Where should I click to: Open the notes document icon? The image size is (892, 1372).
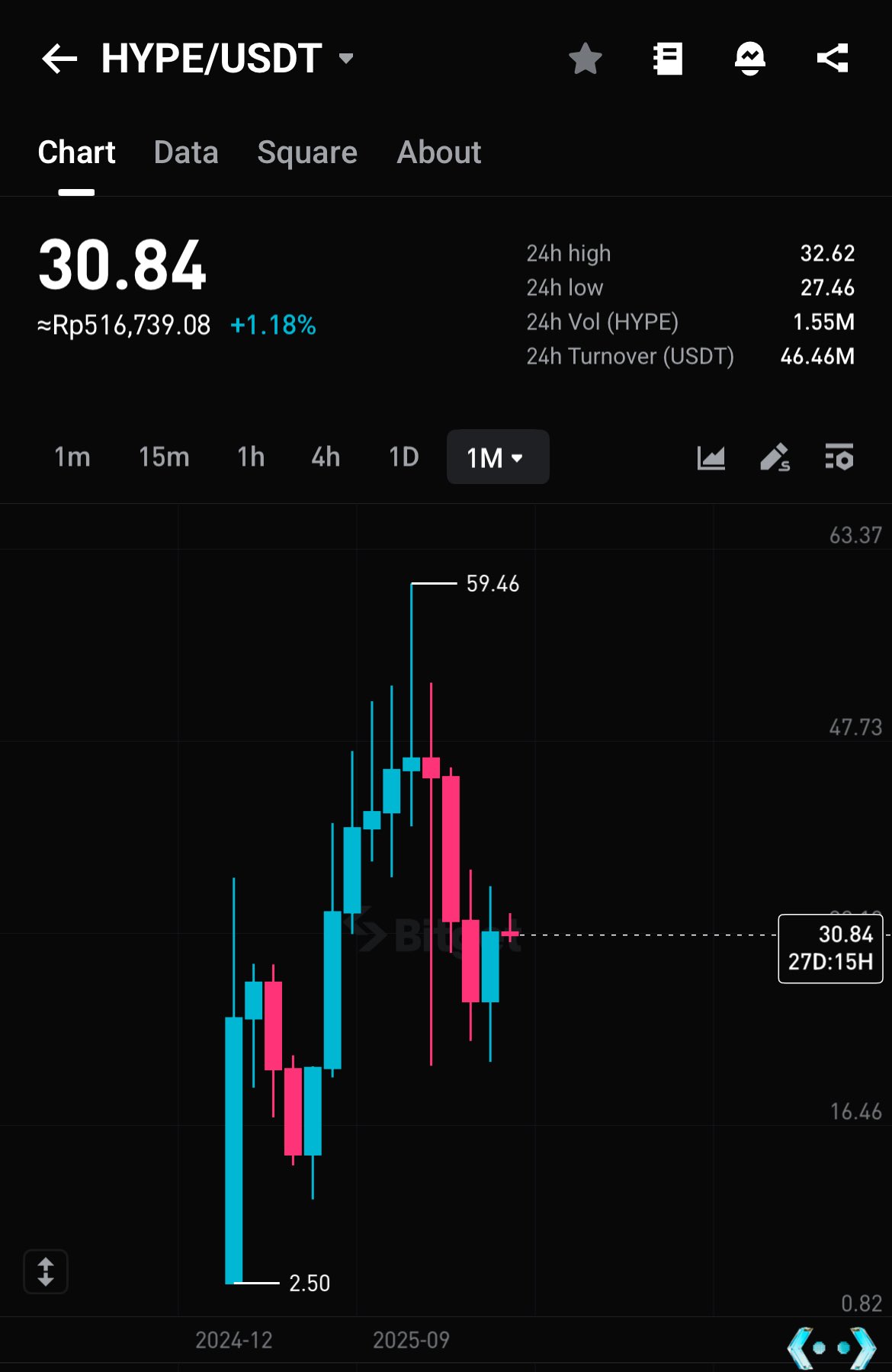[668, 59]
